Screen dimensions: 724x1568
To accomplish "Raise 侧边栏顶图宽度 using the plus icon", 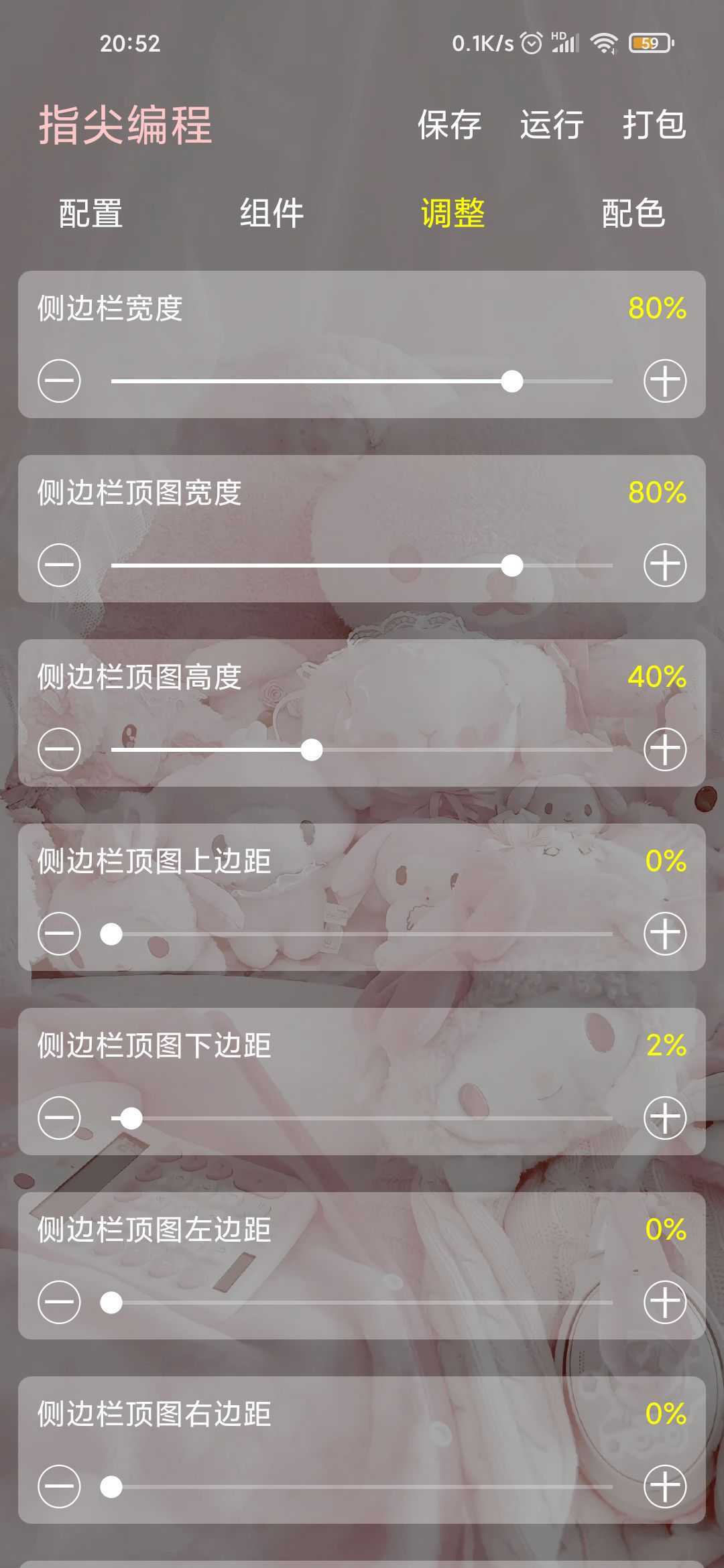I will coord(665,565).
